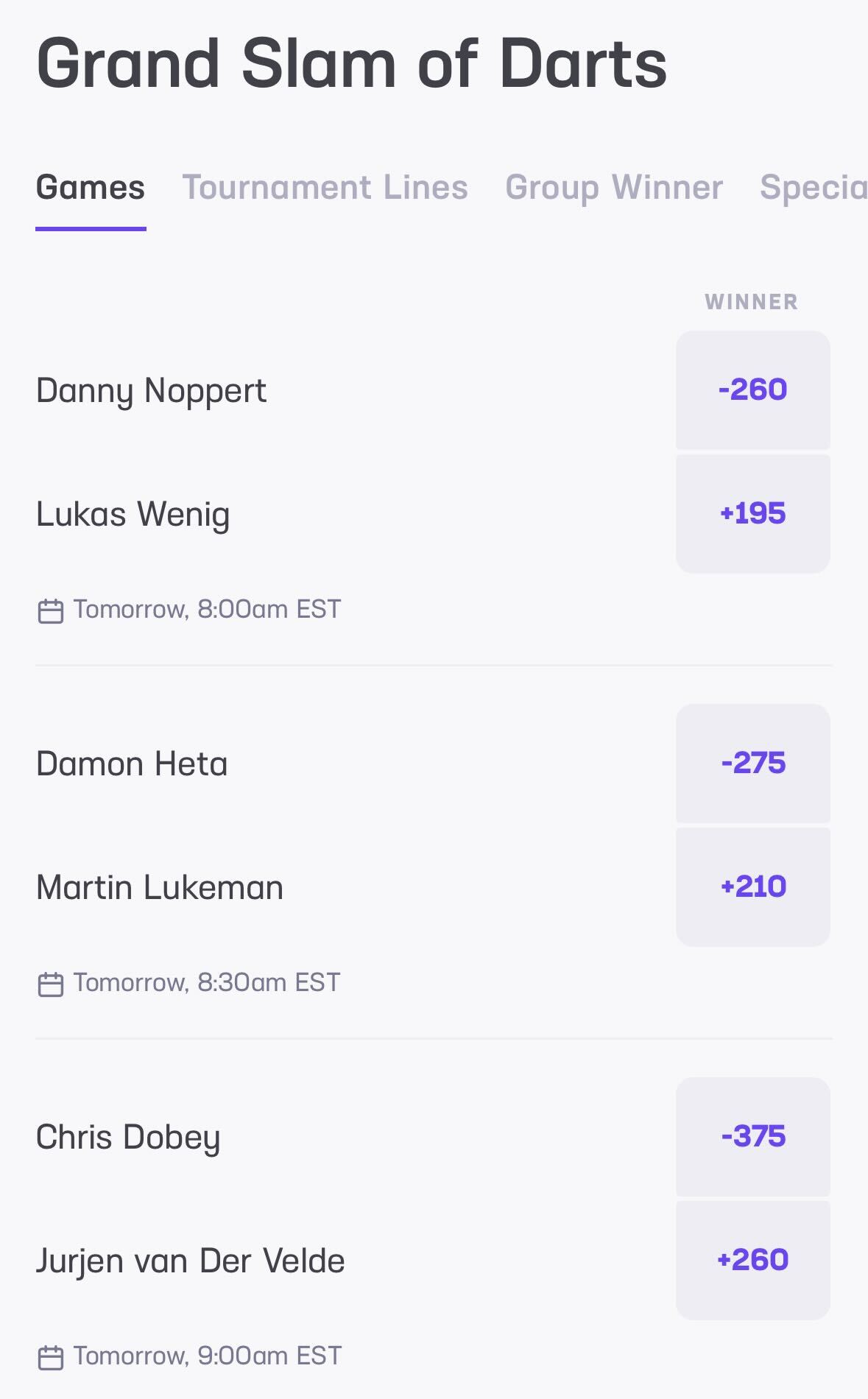Screen dimensions: 868x1399
Task: Switch to the Tournament Lines tab
Action: point(326,188)
